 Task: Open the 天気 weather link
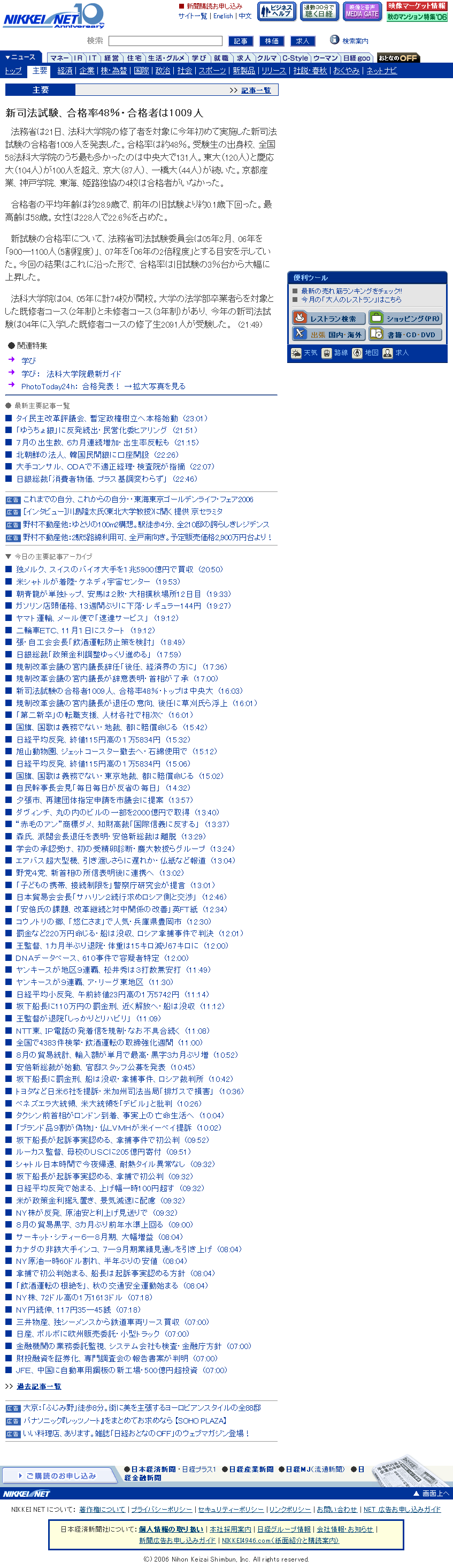[310, 352]
